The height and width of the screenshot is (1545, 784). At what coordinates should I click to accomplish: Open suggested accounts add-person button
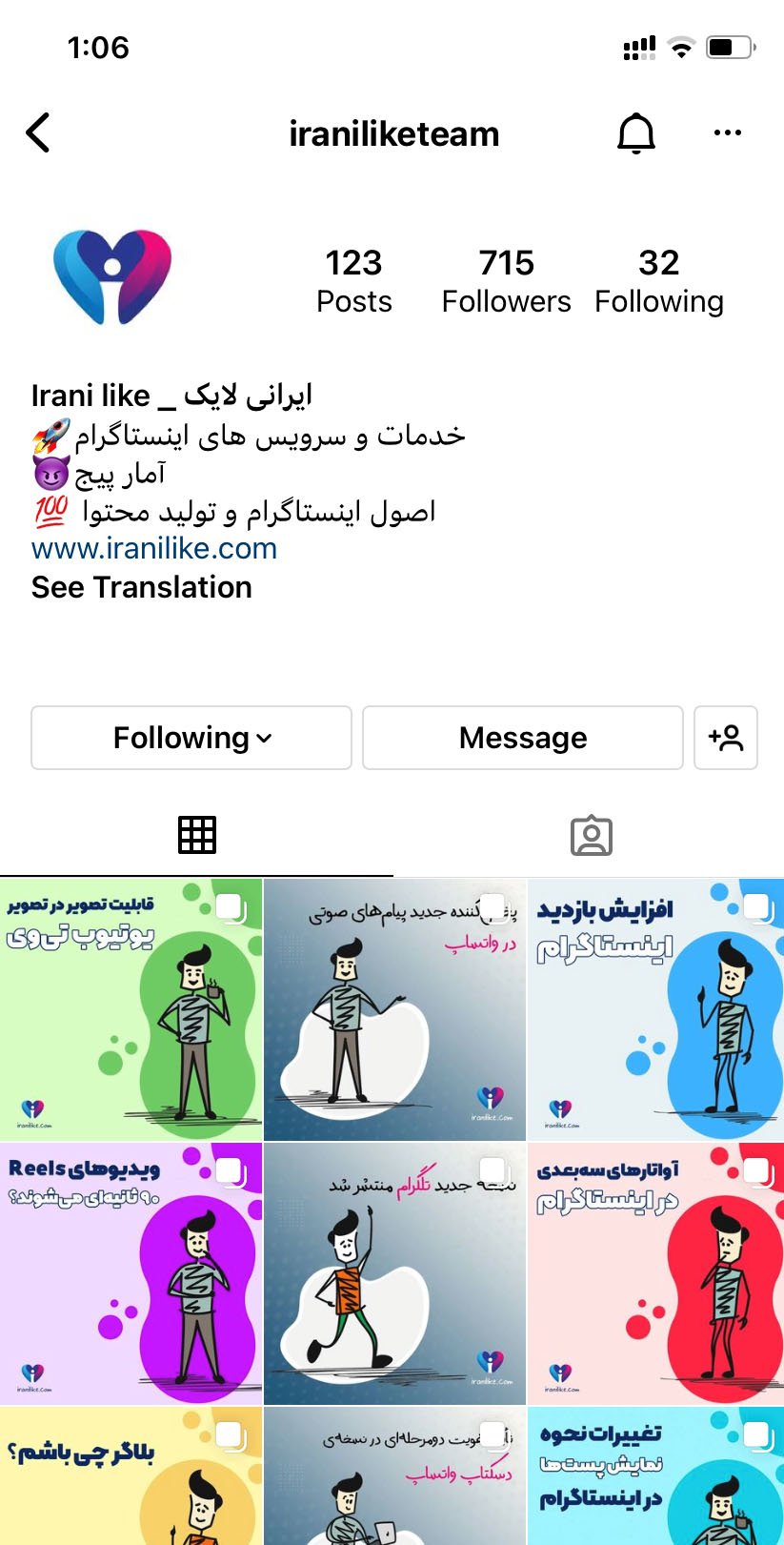coord(725,738)
